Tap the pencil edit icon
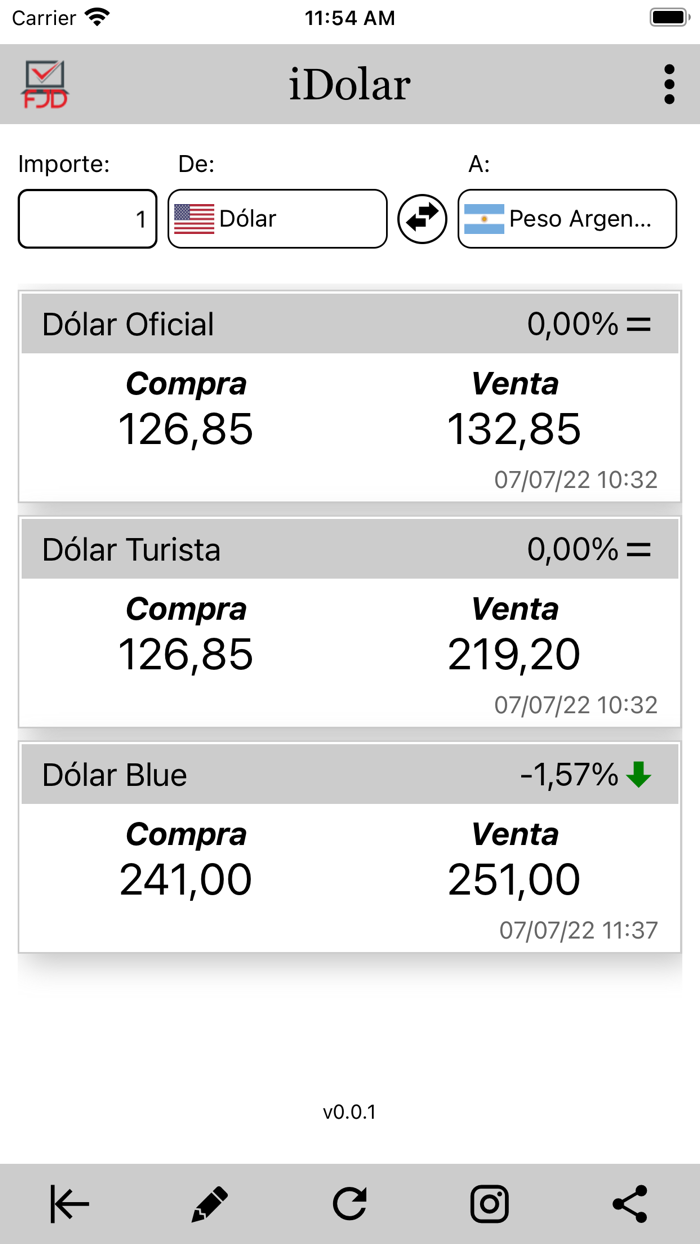The image size is (700, 1244). 210,1204
